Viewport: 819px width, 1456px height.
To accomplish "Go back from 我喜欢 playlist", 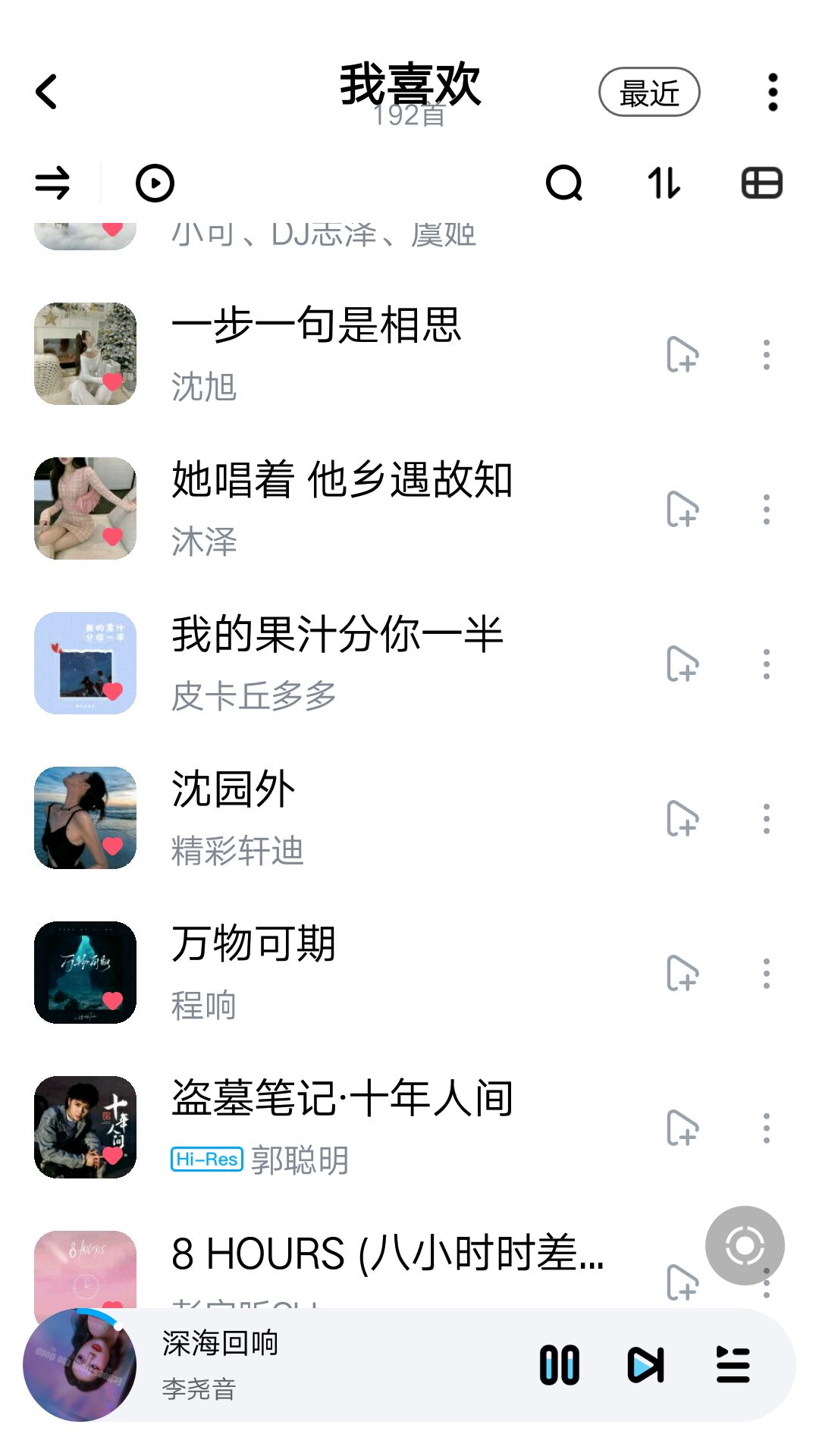I will (x=47, y=92).
